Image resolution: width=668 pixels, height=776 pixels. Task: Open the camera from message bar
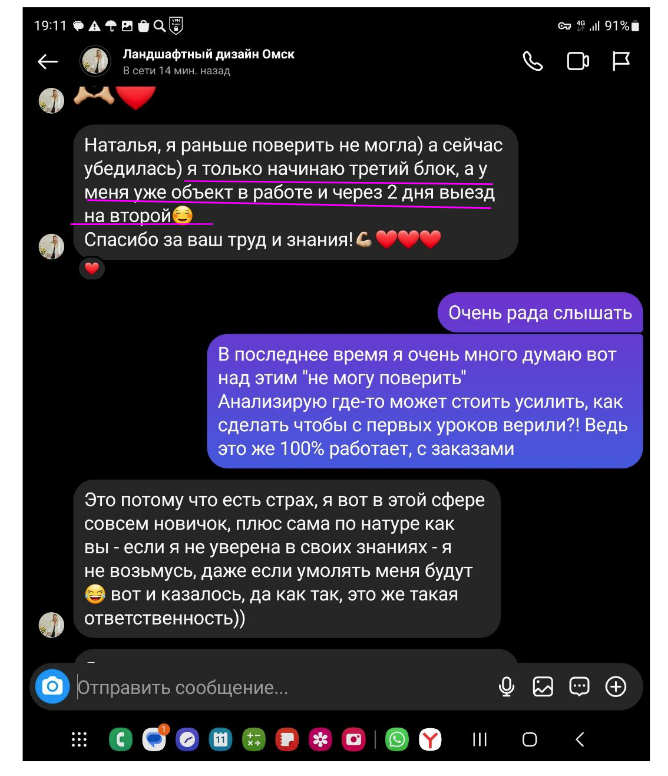pos(52,687)
